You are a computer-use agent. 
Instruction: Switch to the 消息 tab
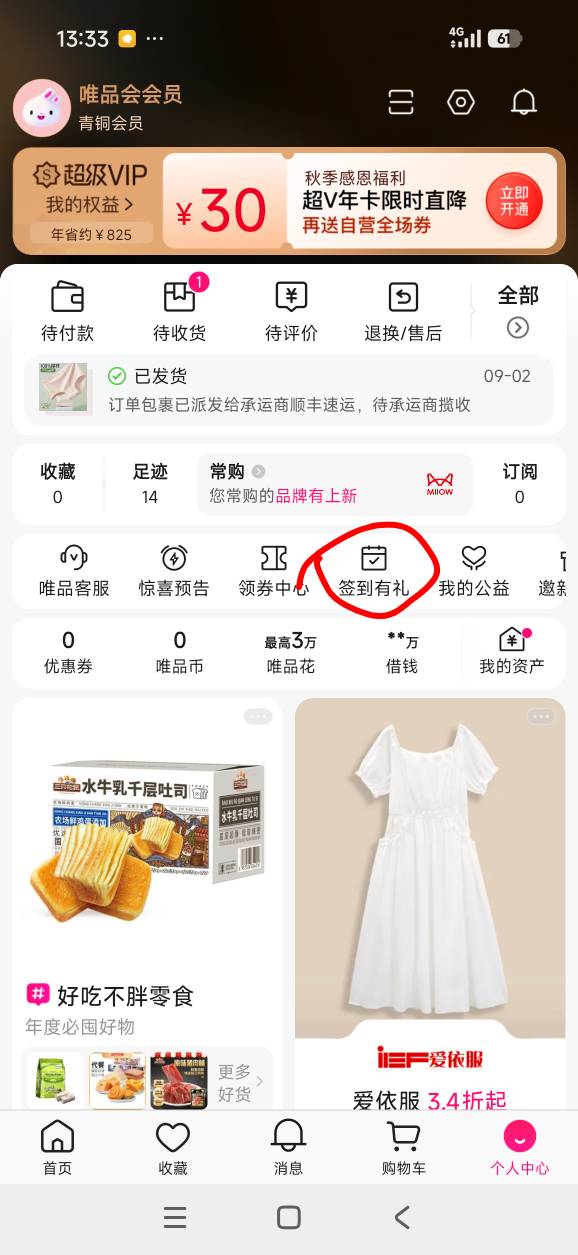(288, 1147)
